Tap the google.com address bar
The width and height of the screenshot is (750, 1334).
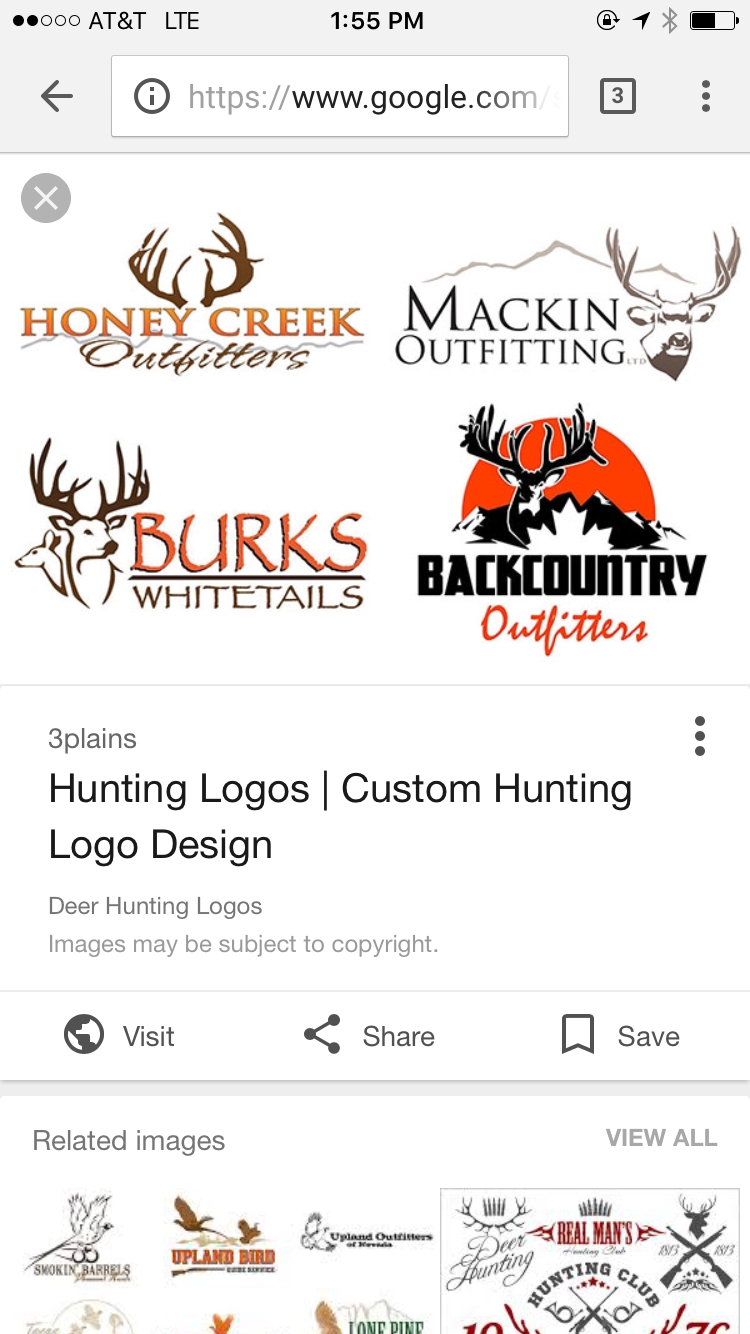(340, 96)
